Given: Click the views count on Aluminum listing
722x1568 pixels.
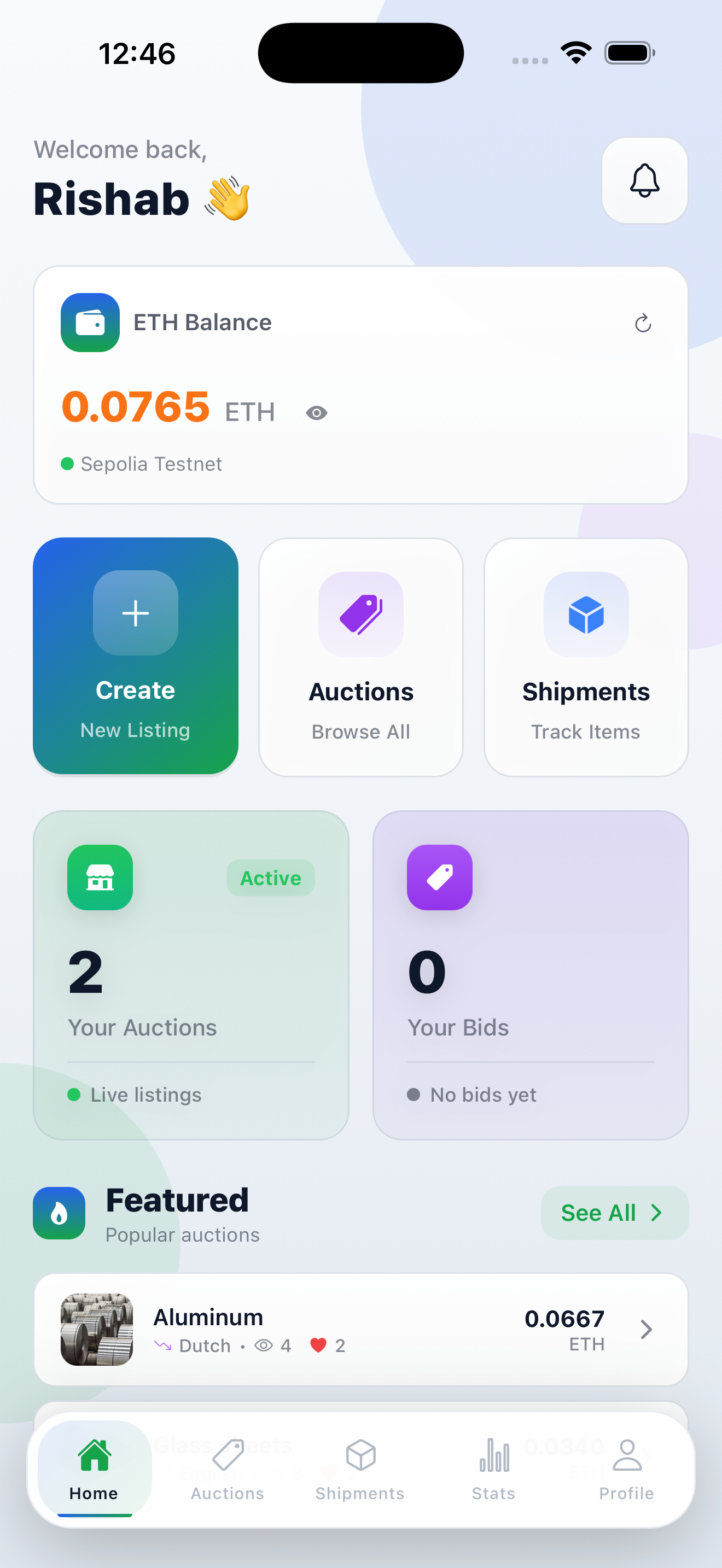Looking at the screenshot, I should 273,1346.
